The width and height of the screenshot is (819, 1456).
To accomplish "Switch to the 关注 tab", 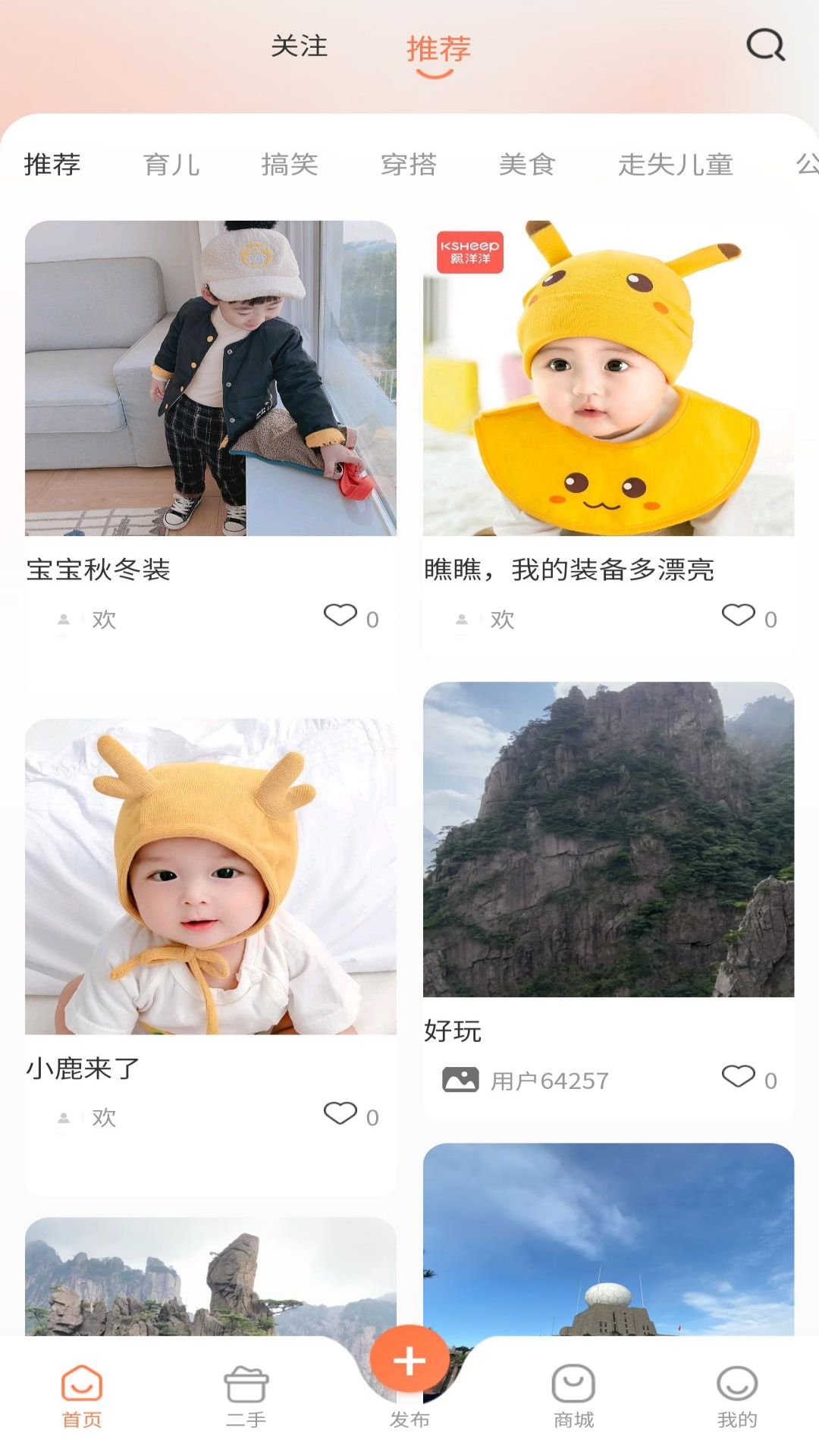I will click(x=300, y=46).
